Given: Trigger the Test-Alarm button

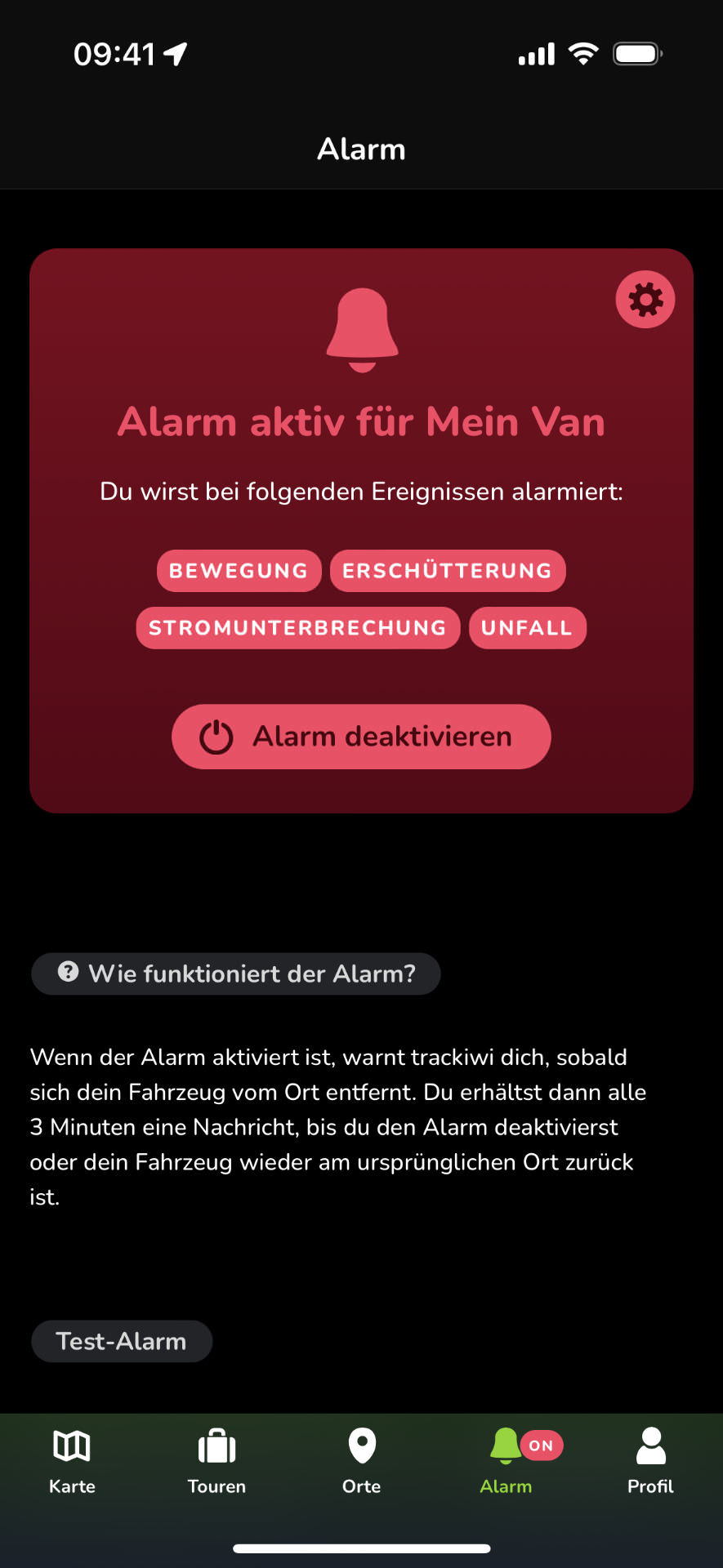Looking at the screenshot, I should point(122,1341).
